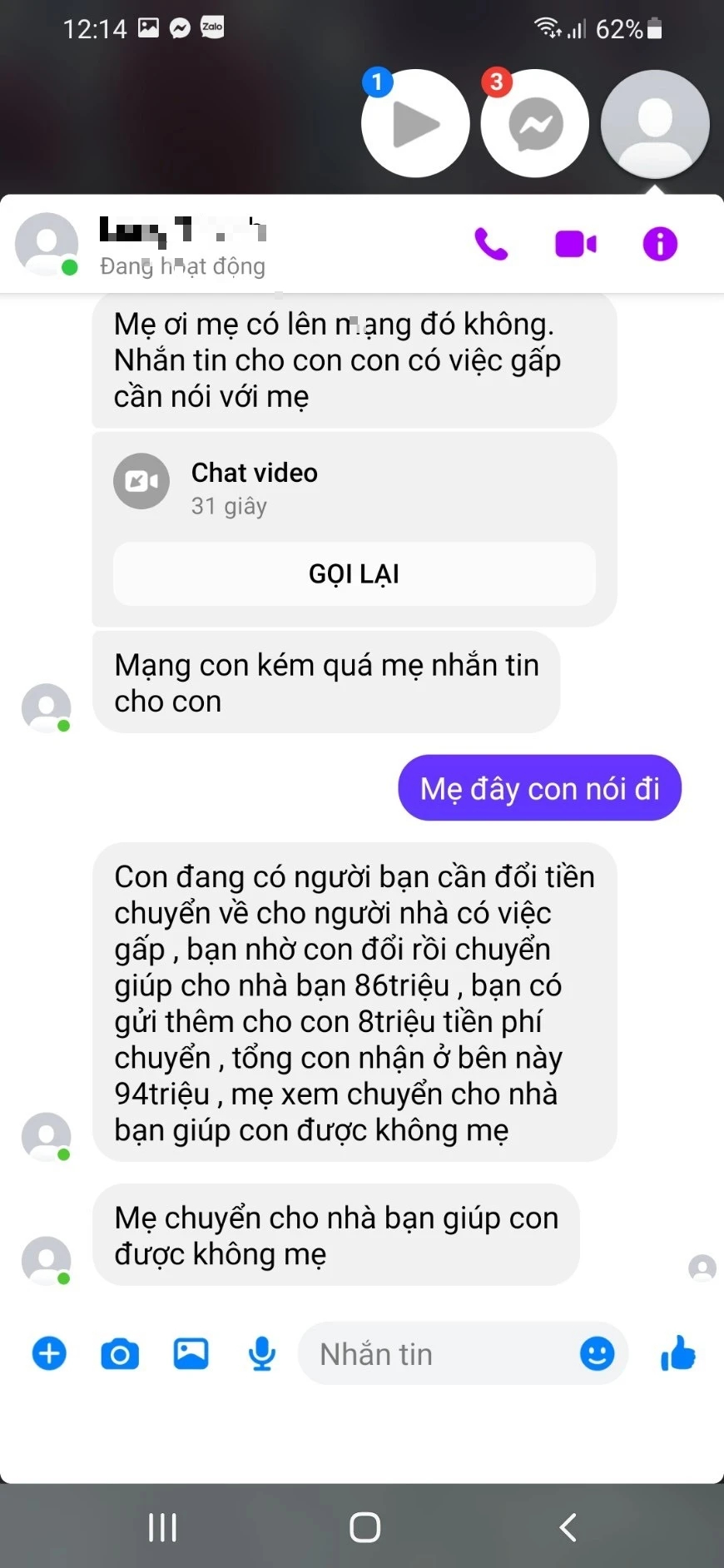Screen dimensions: 724x1568
Task: Open the photo gallery picker
Action: (x=191, y=1353)
